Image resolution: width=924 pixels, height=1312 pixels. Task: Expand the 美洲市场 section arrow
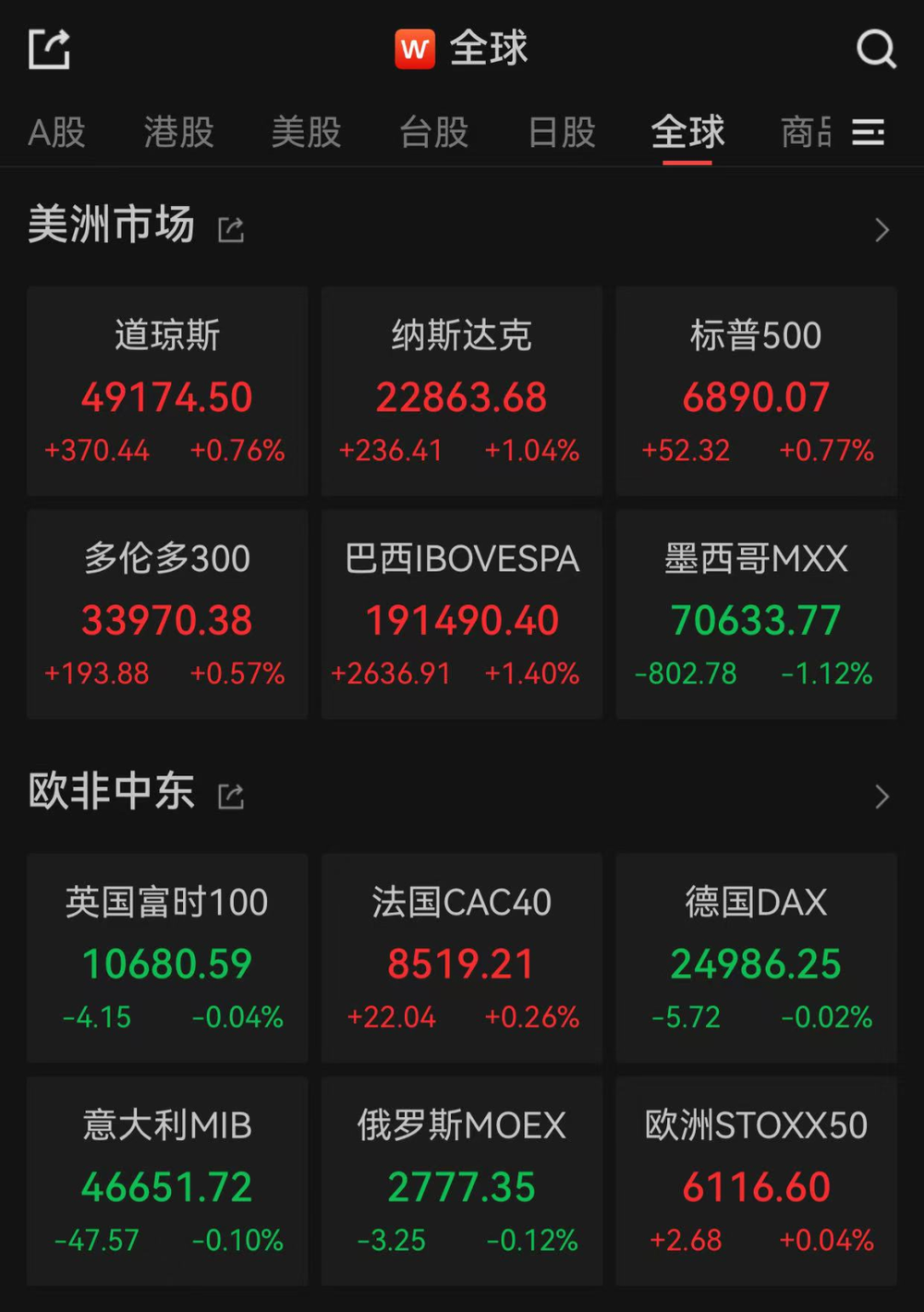pos(881,229)
